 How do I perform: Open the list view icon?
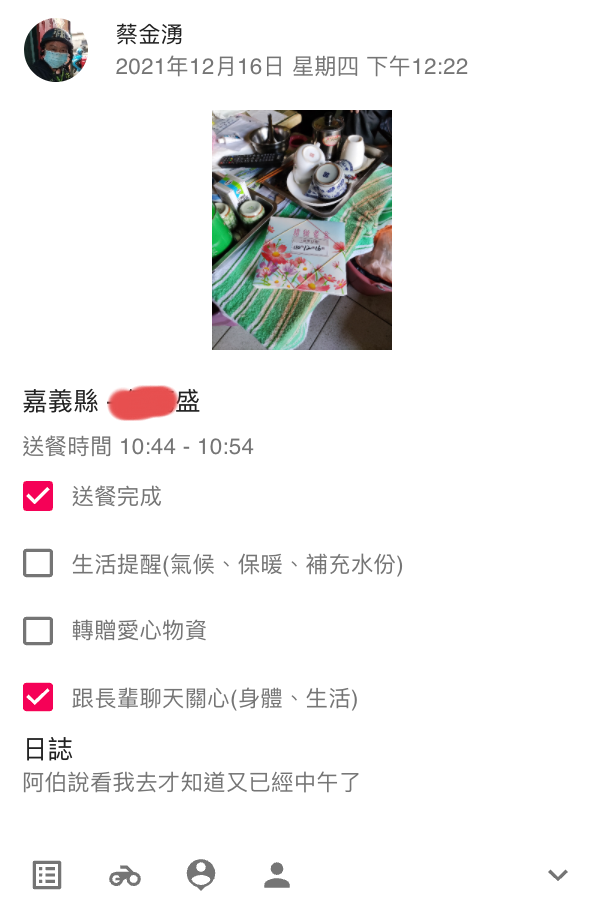click(x=47, y=875)
